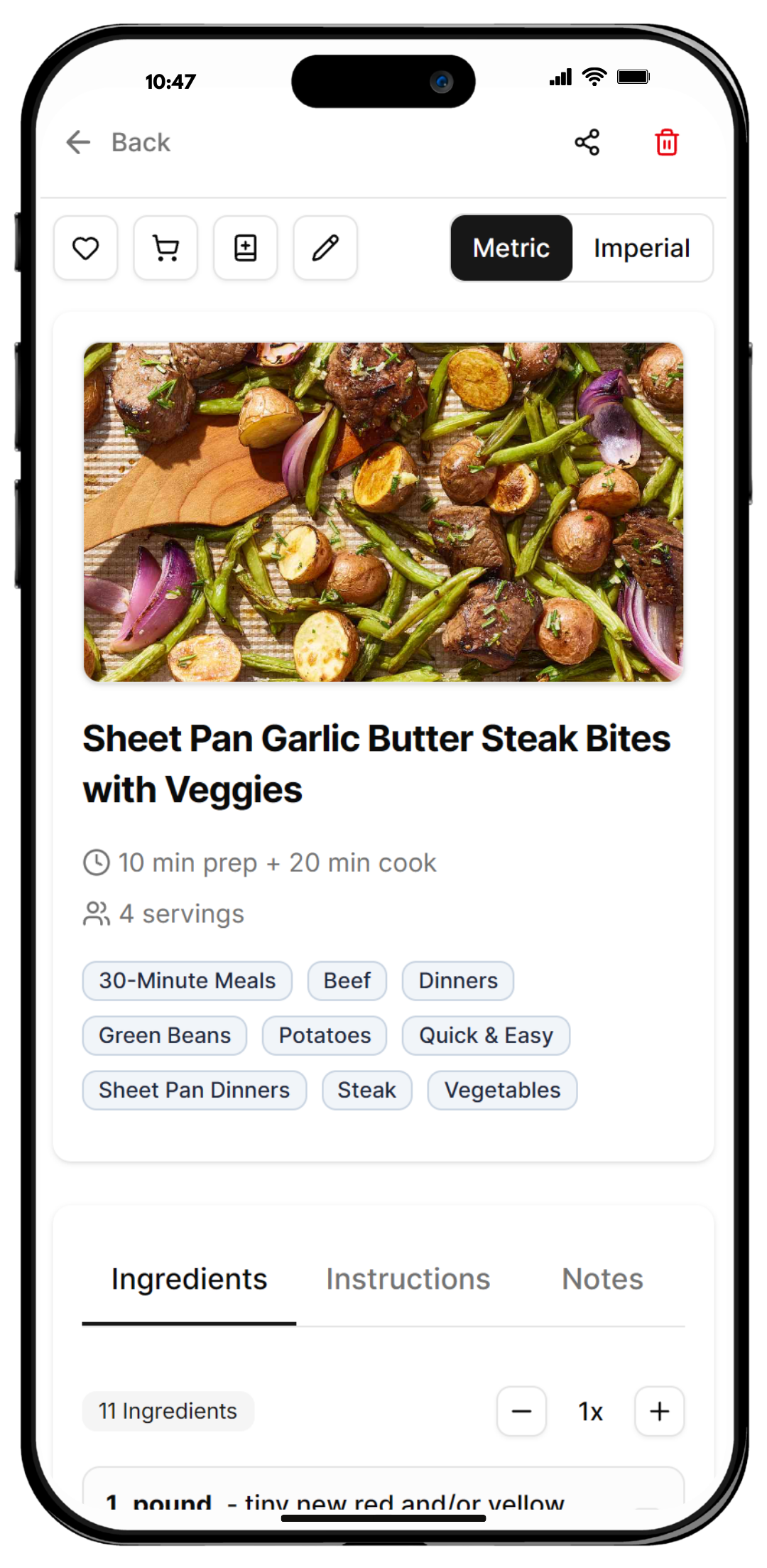This screenshot has height=1568, width=767.
Task: Edit the recipe with the pencil icon
Action: (x=325, y=248)
